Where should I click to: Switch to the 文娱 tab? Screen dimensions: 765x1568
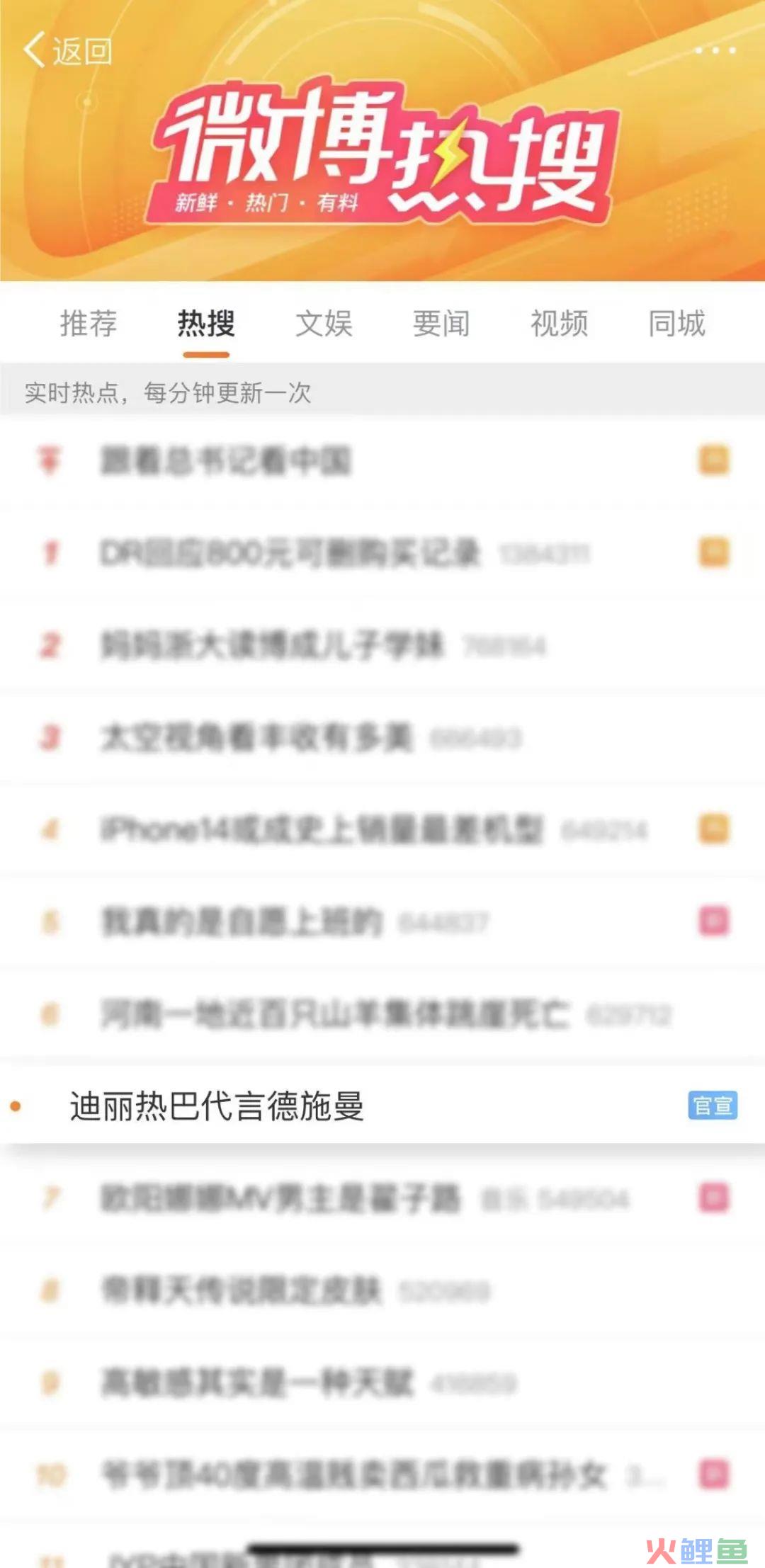[324, 324]
